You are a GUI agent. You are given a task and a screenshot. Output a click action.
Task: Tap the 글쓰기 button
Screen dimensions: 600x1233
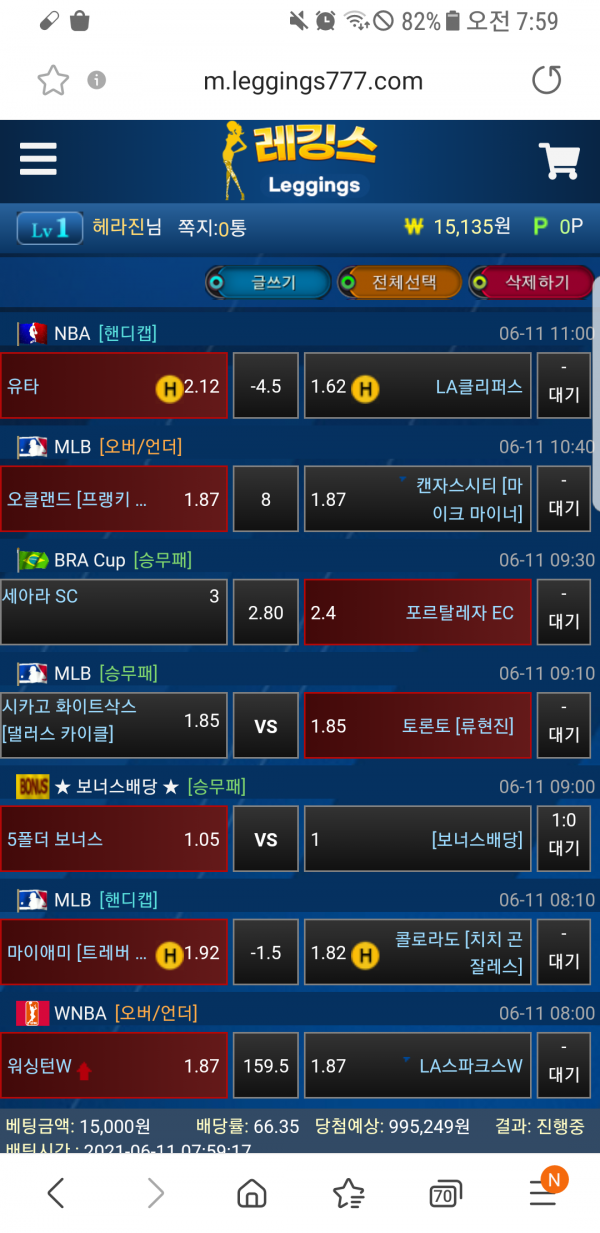[267, 283]
